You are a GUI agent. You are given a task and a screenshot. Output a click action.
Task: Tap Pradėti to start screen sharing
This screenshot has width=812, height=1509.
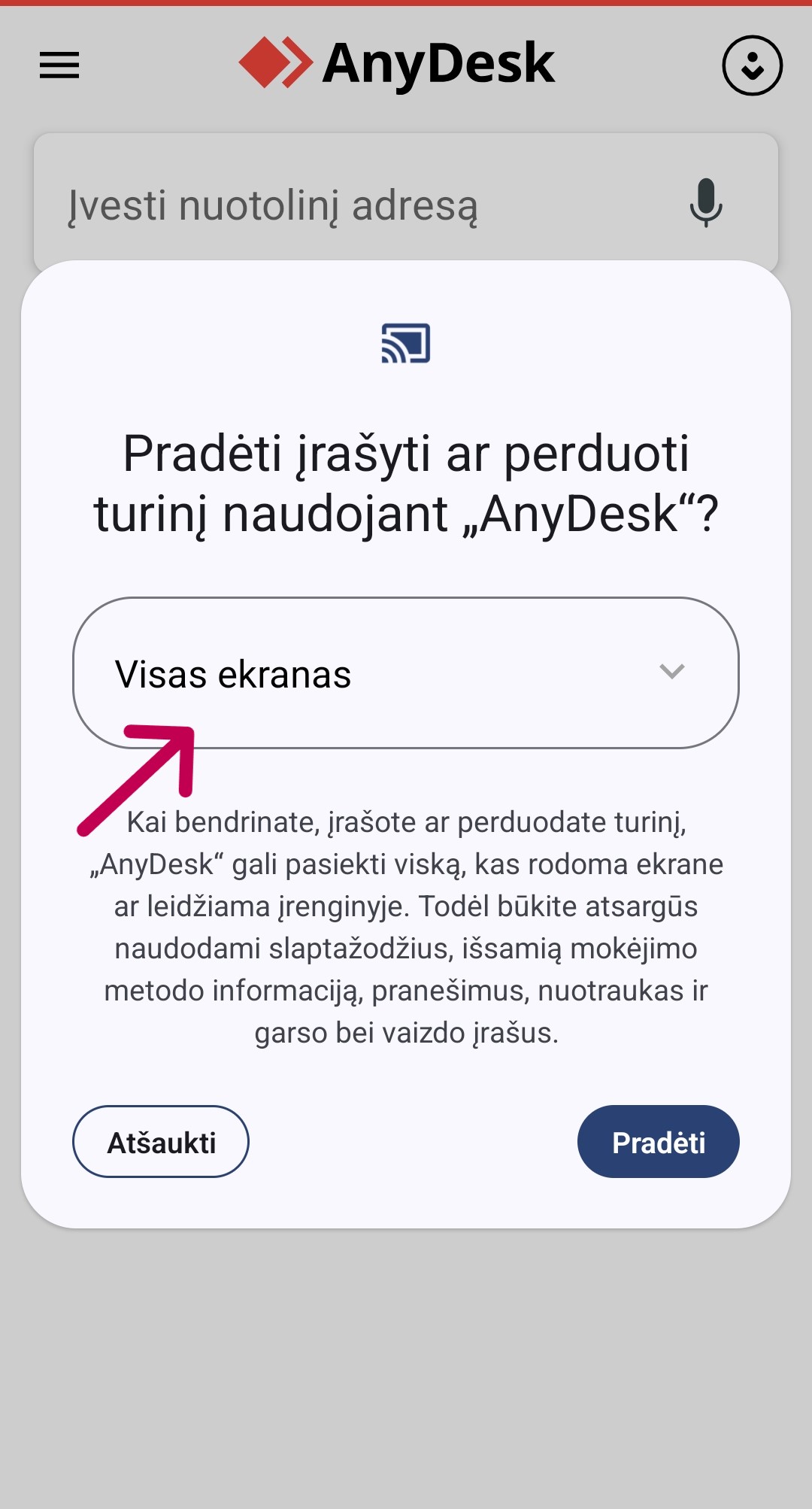(x=658, y=1141)
